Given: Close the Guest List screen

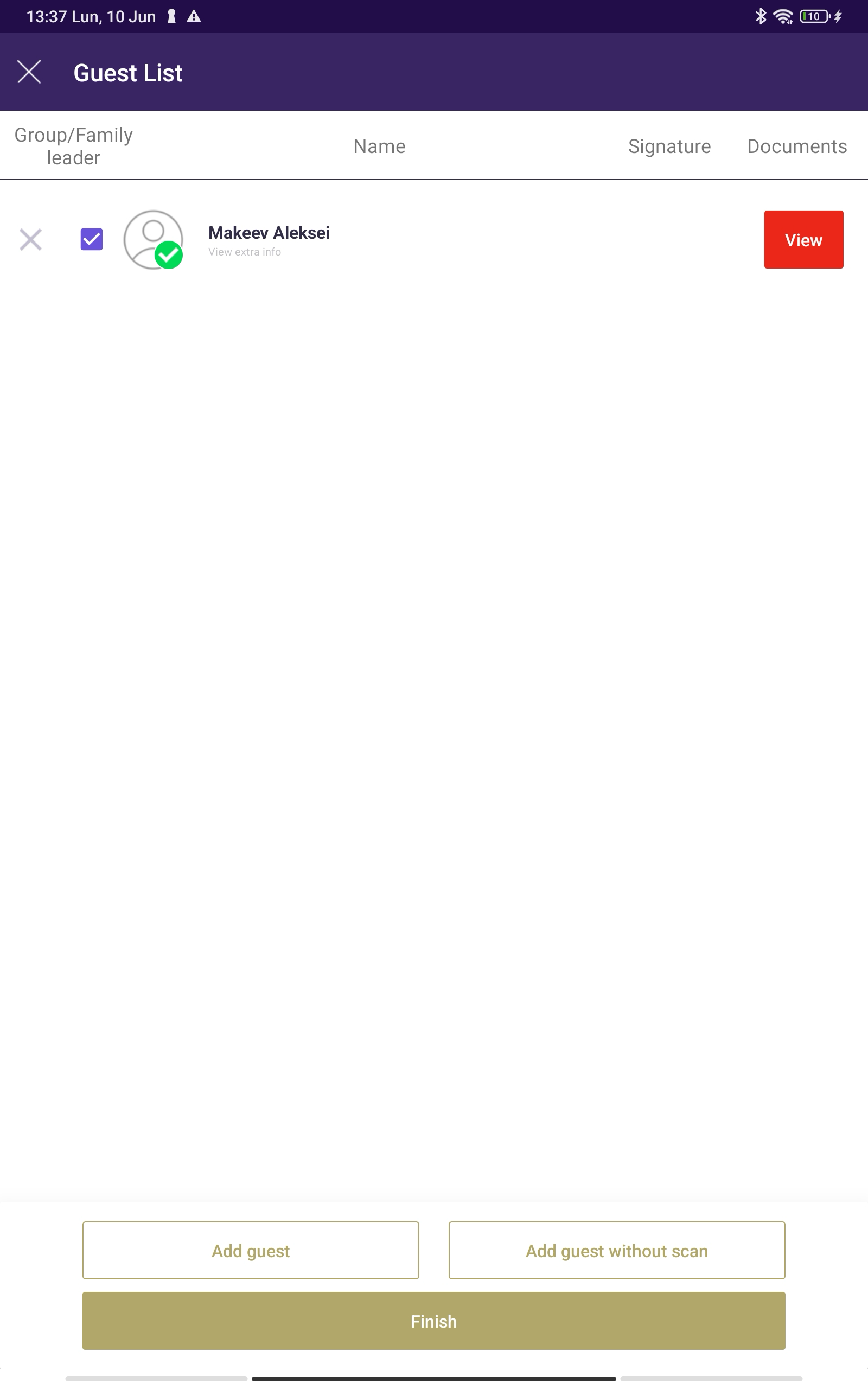Looking at the screenshot, I should click(29, 72).
